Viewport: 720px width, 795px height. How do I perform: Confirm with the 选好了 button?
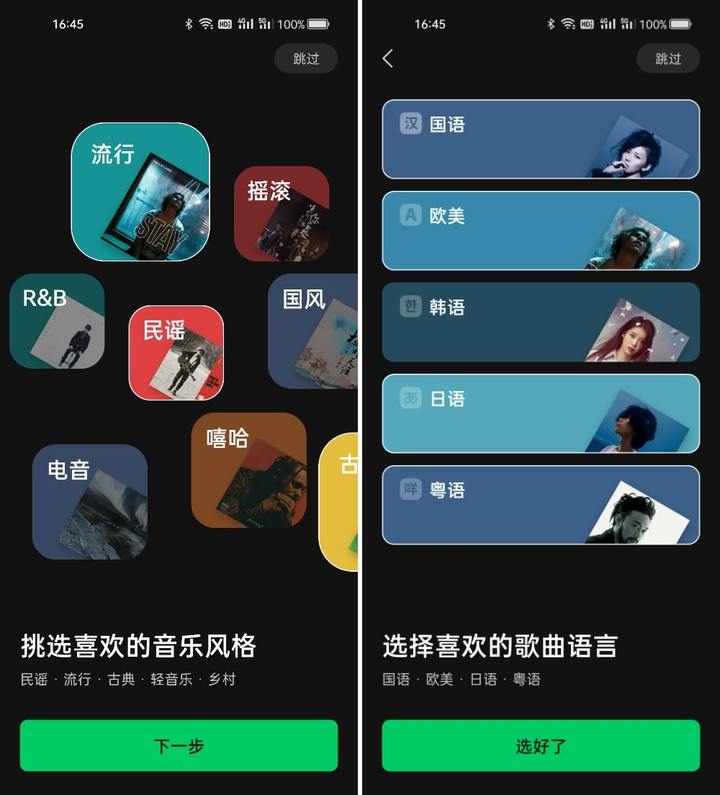(540, 746)
